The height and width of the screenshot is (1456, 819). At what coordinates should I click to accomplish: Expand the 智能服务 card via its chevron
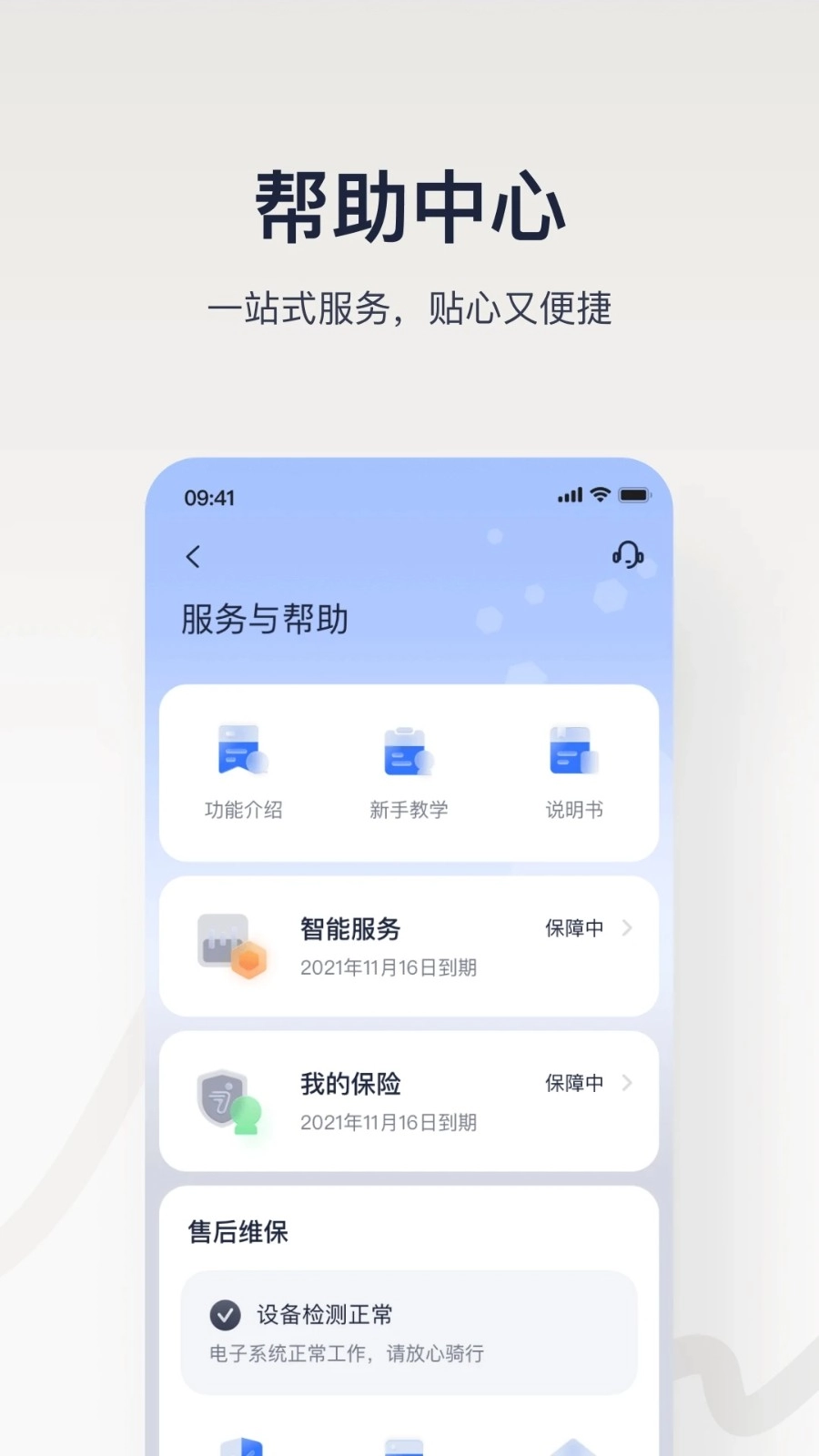tap(627, 929)
